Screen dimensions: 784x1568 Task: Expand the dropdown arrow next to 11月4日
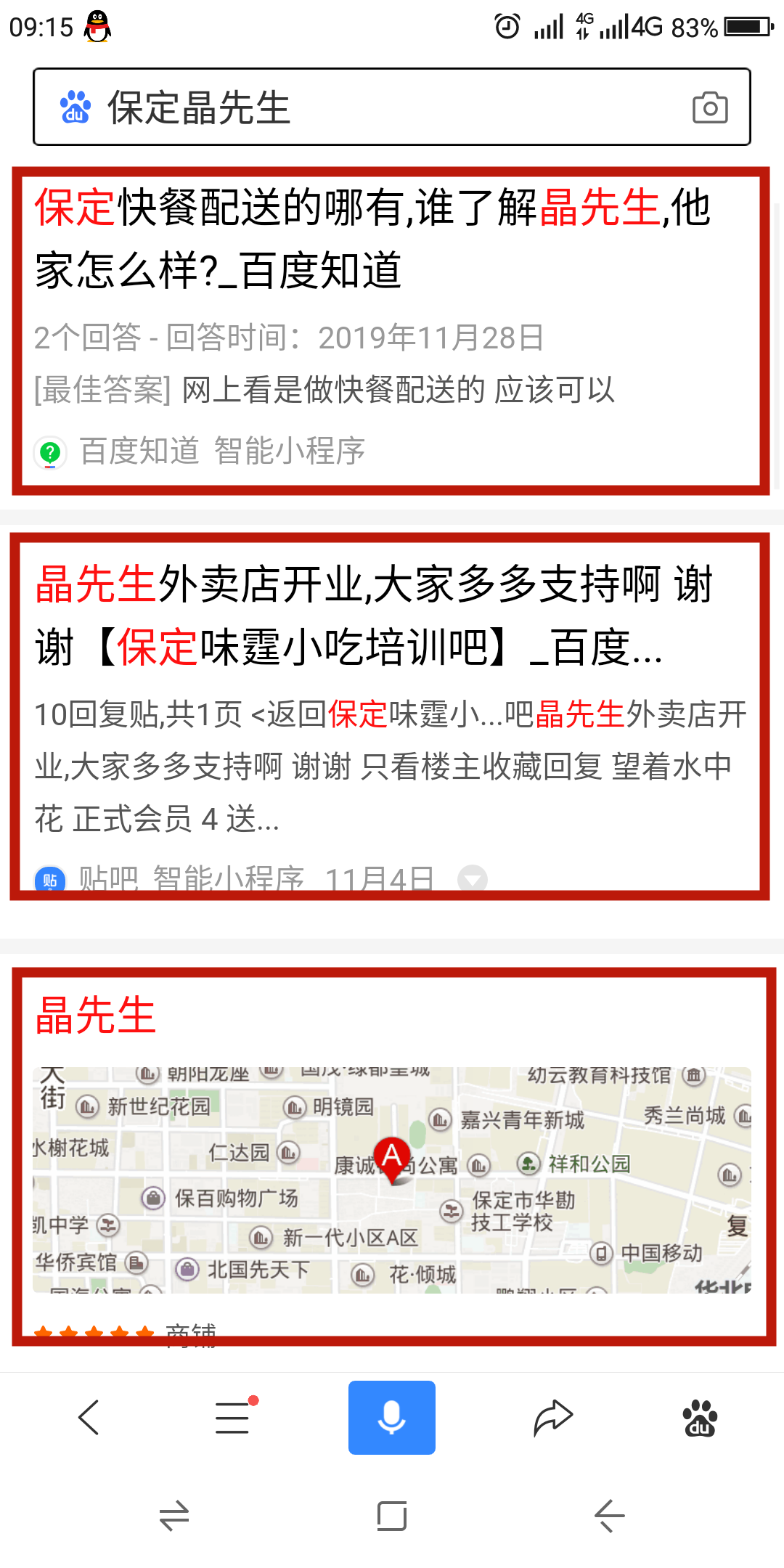[x=473, y=878]
